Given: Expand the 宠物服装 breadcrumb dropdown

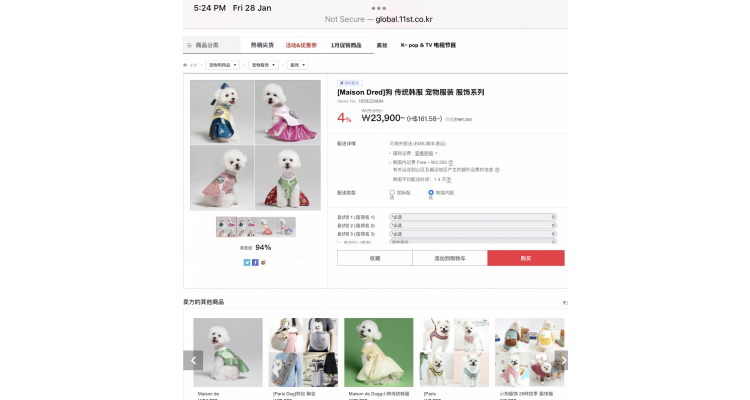Looking at the screenshot, I should click(x=265, y=65).
